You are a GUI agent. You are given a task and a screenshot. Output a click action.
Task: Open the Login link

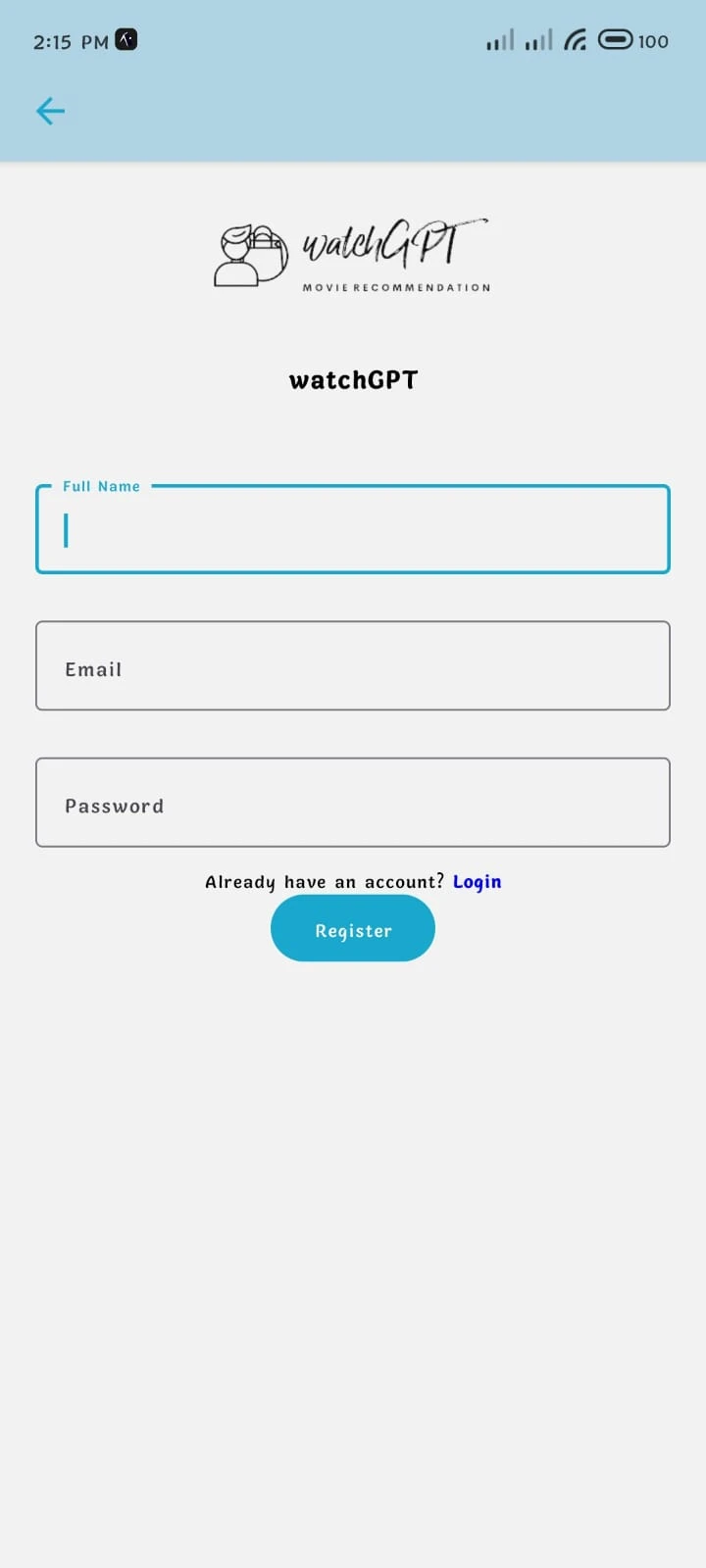pyautogui.click(x=477, y=882)
